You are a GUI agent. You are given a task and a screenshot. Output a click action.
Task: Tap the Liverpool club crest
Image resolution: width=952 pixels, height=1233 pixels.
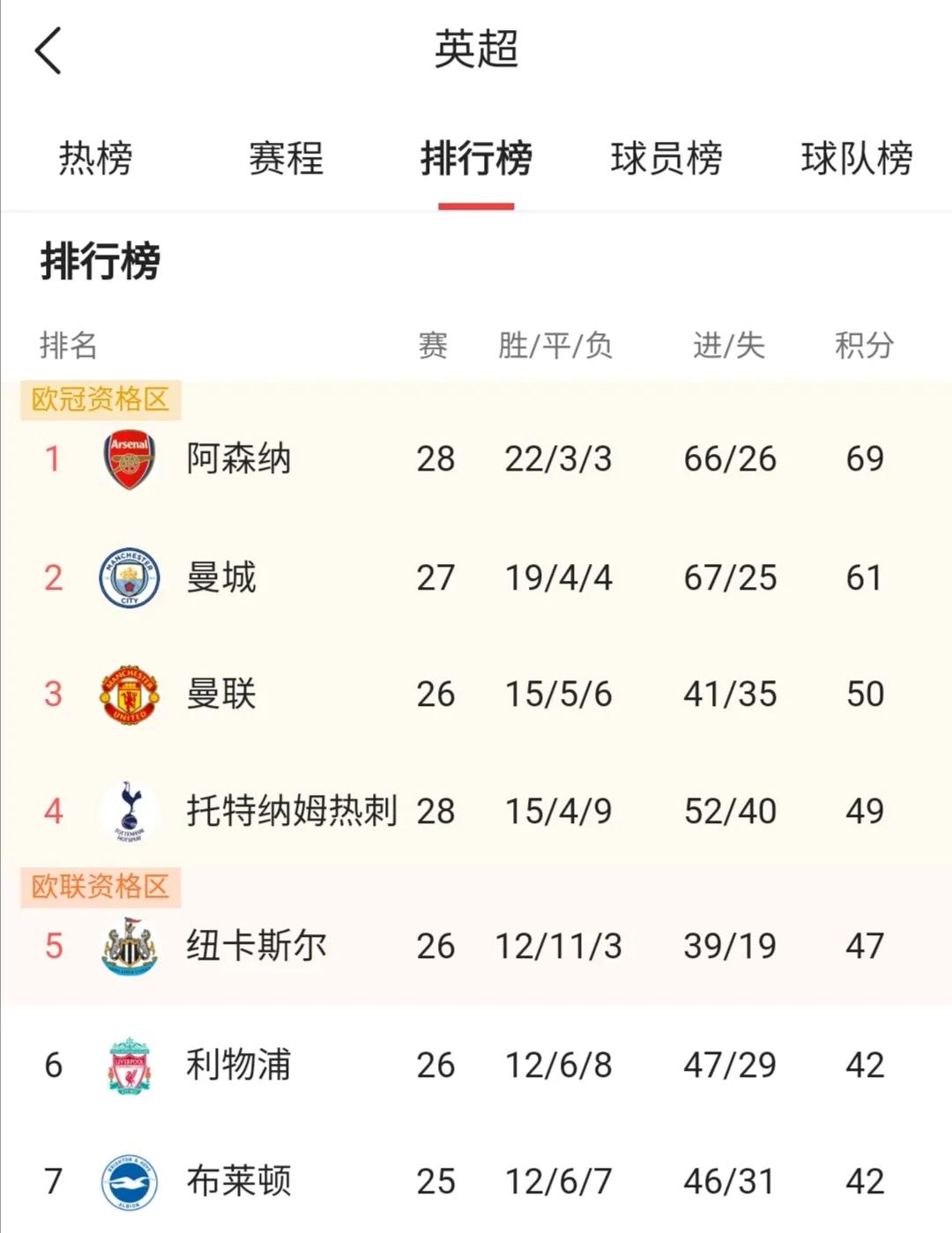point(129,1065)
